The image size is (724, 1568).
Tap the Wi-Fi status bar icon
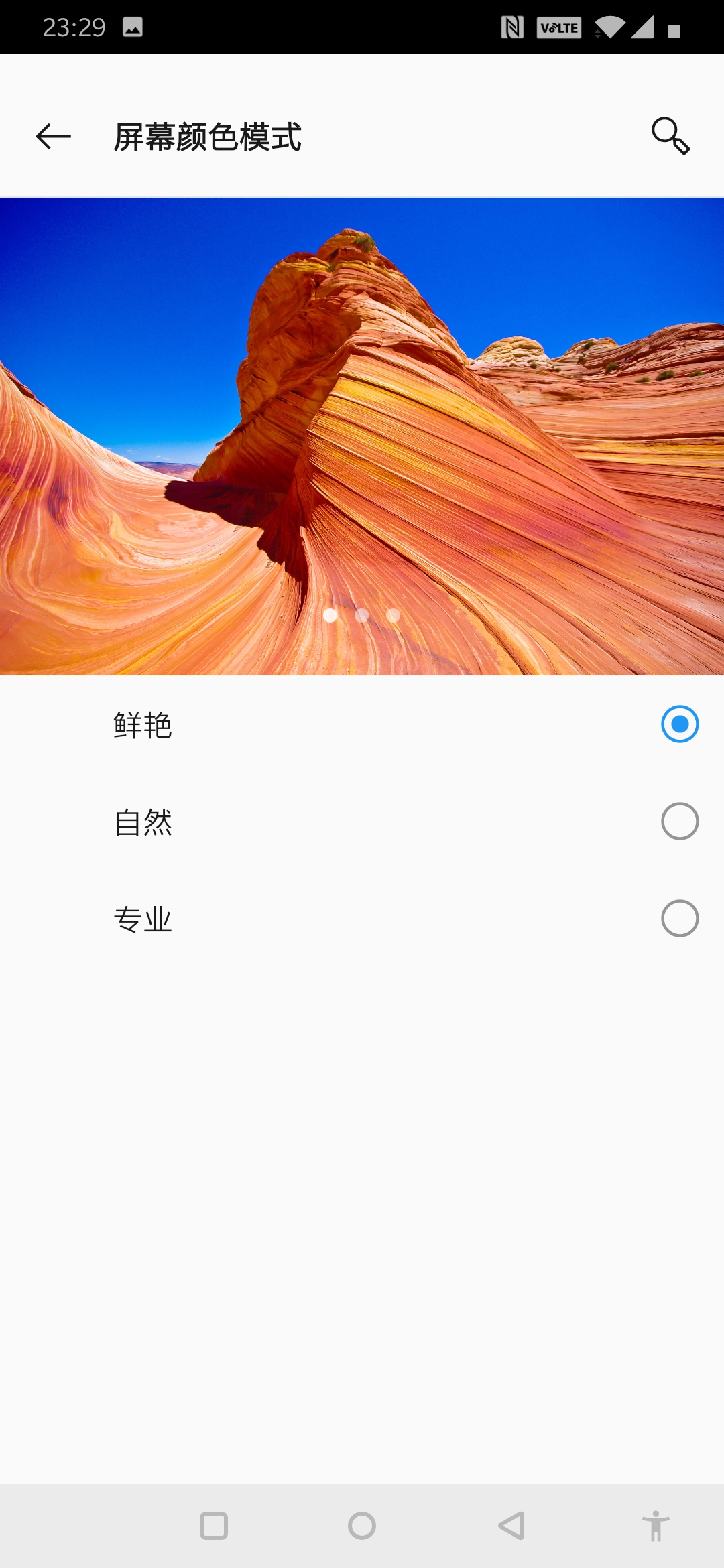[609, 27]
